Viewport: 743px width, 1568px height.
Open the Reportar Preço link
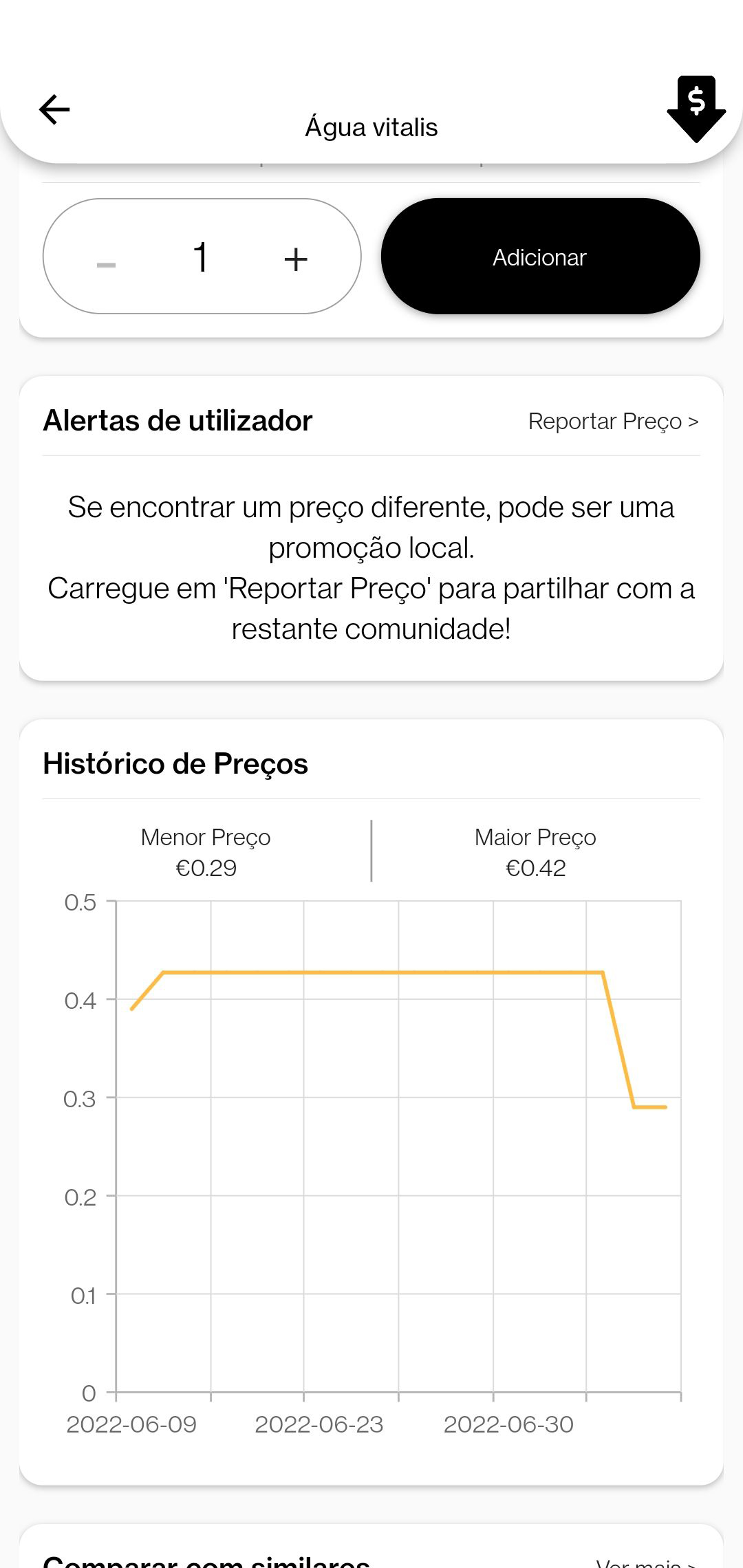point(613,421)
